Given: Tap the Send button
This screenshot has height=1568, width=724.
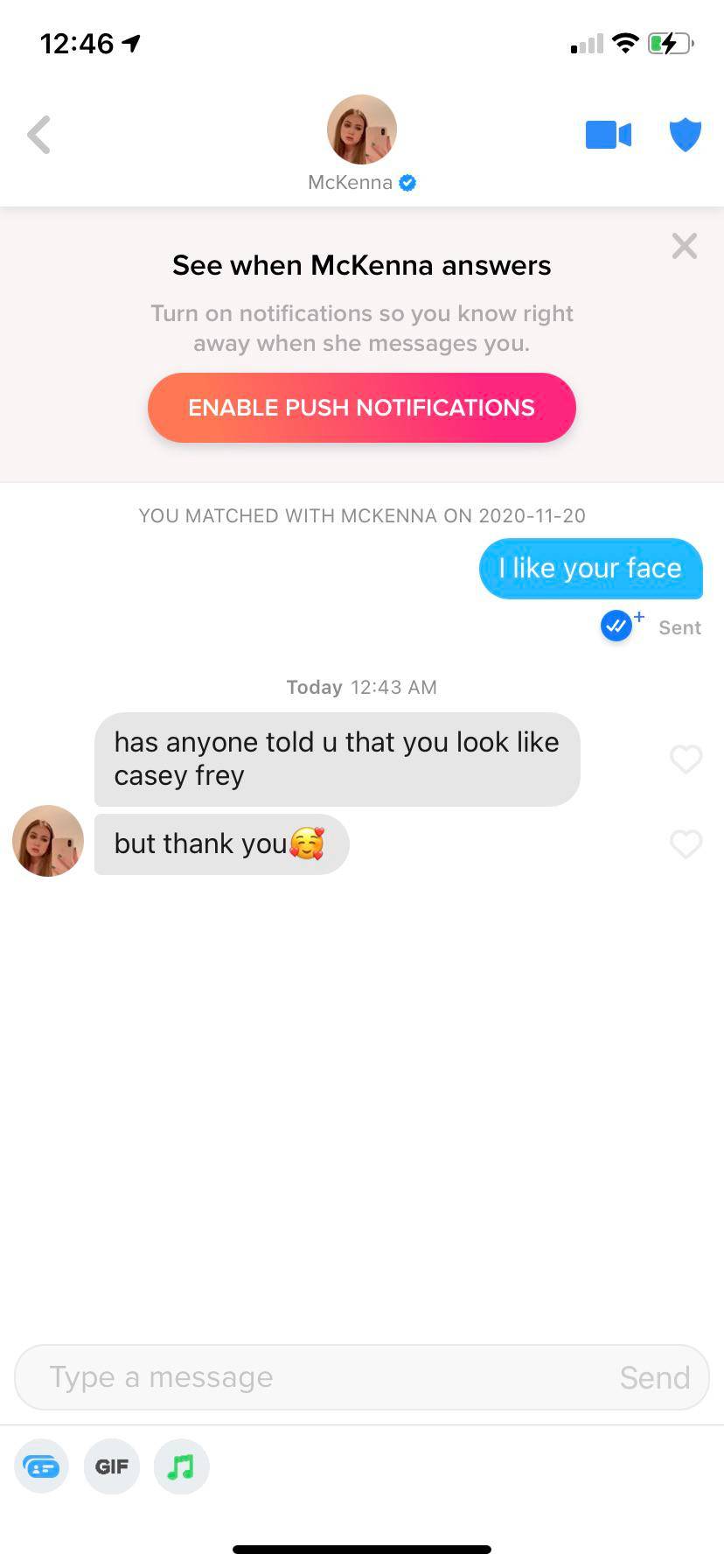Looking at the screenshot, I should pos(654,1377).
